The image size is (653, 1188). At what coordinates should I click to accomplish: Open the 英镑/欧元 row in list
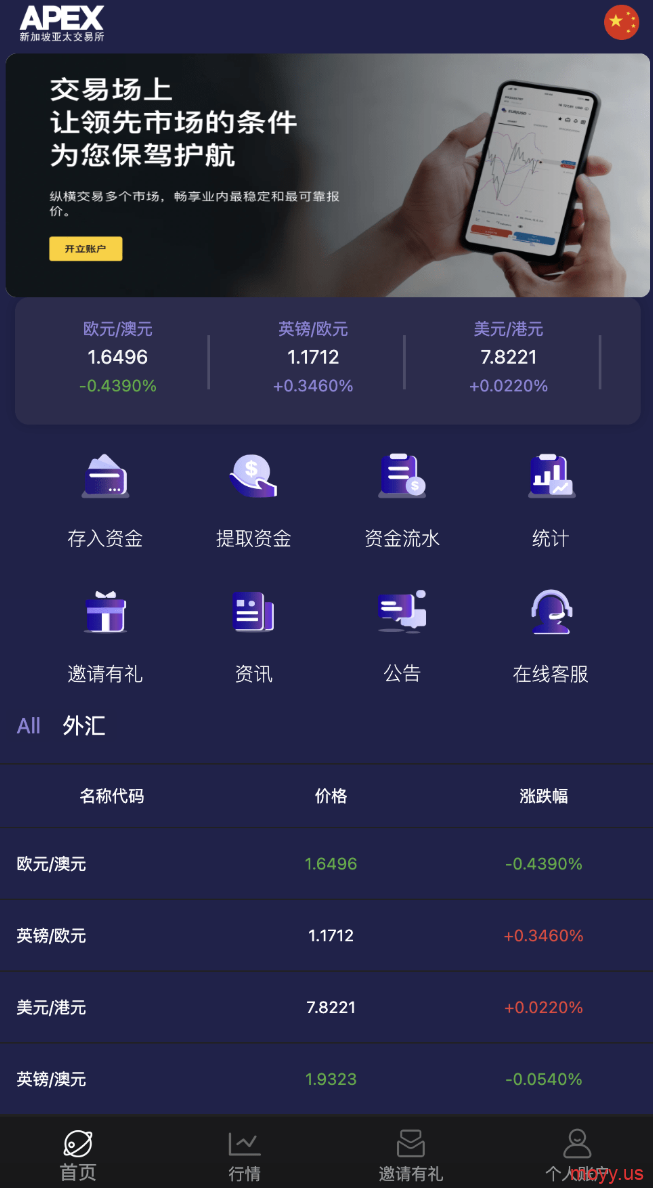326,936
